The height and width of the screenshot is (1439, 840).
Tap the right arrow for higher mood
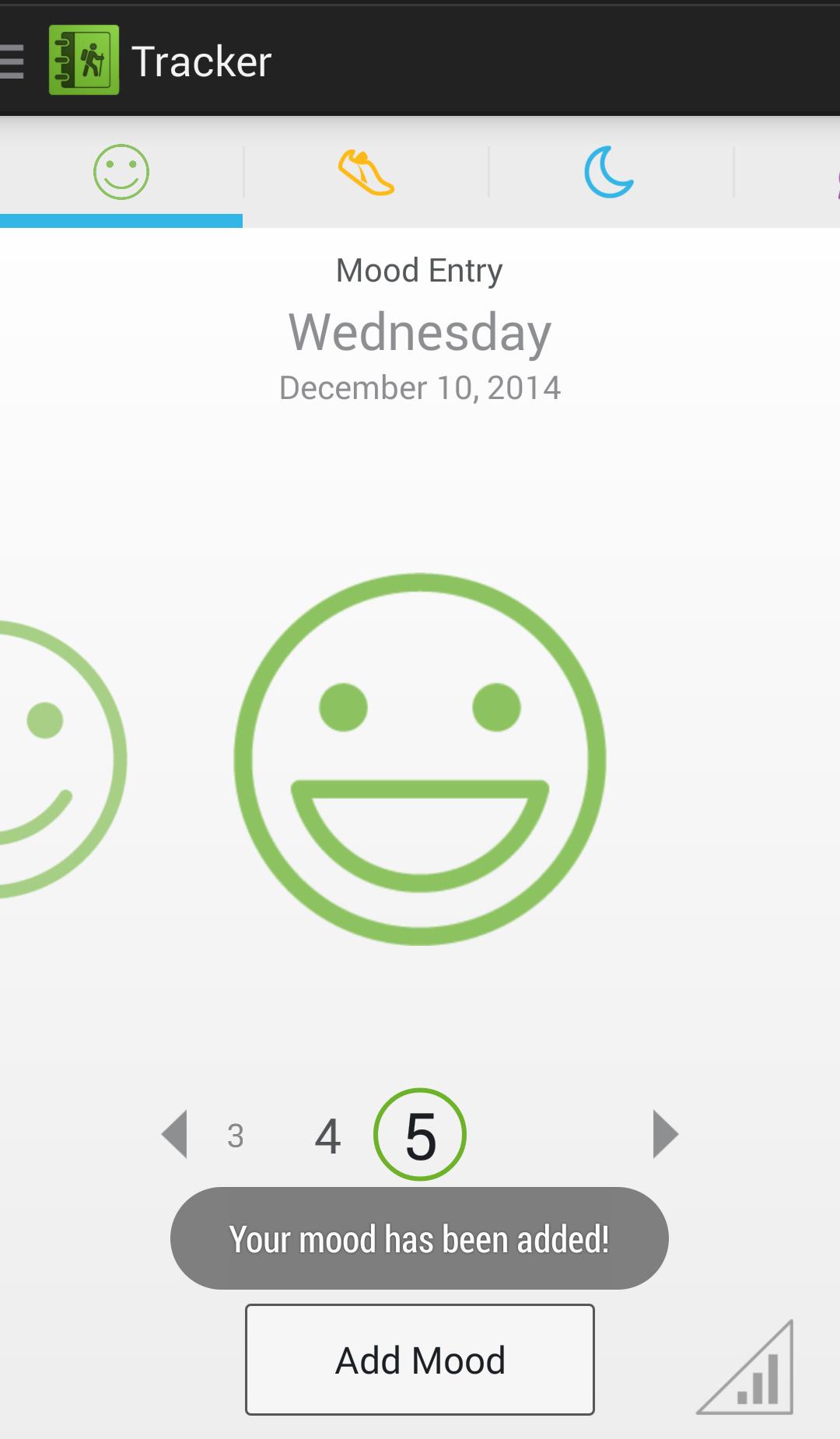pyautogui.click(x=665, y=1135)
